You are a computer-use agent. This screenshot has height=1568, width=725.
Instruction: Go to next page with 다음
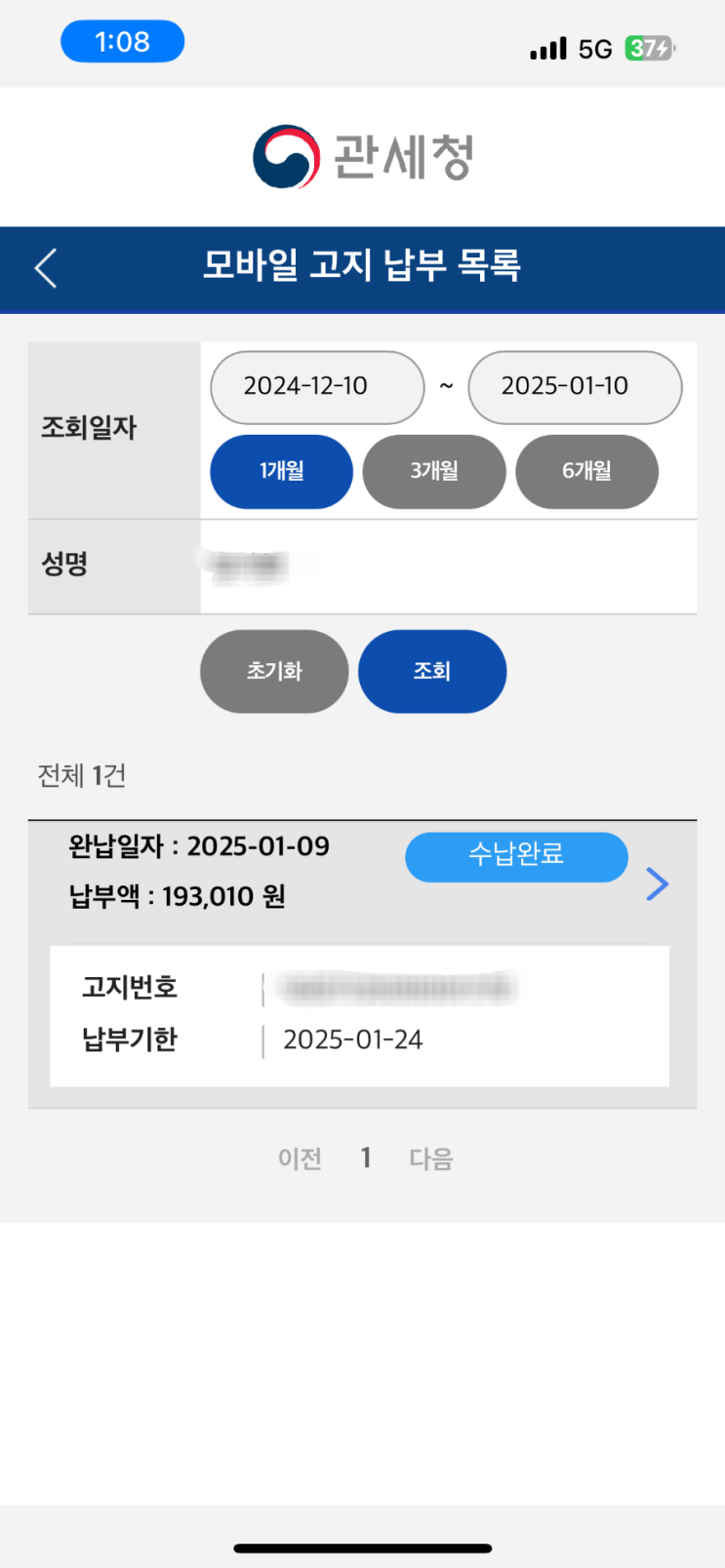(431, 1158)
